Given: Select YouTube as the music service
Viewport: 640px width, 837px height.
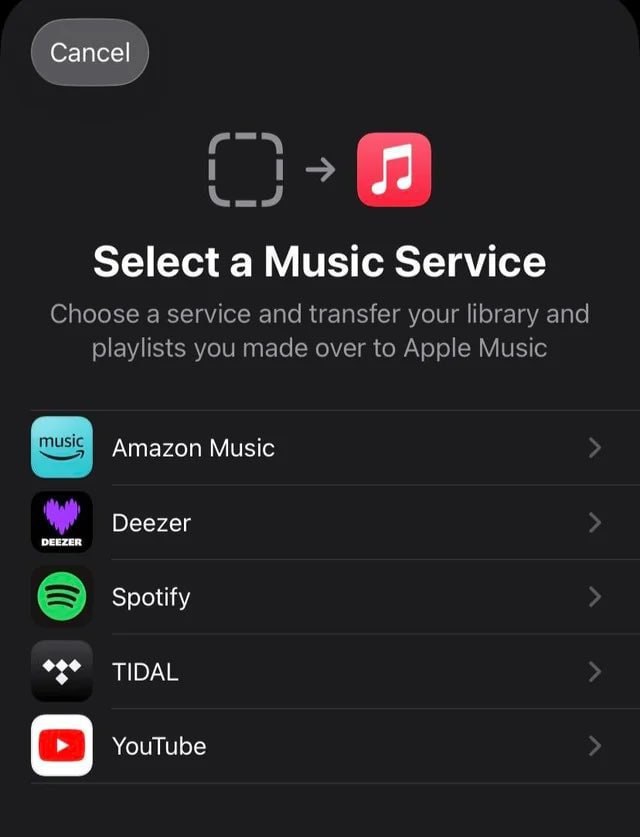Looking at the screenshot, I should tap(320, 746).
